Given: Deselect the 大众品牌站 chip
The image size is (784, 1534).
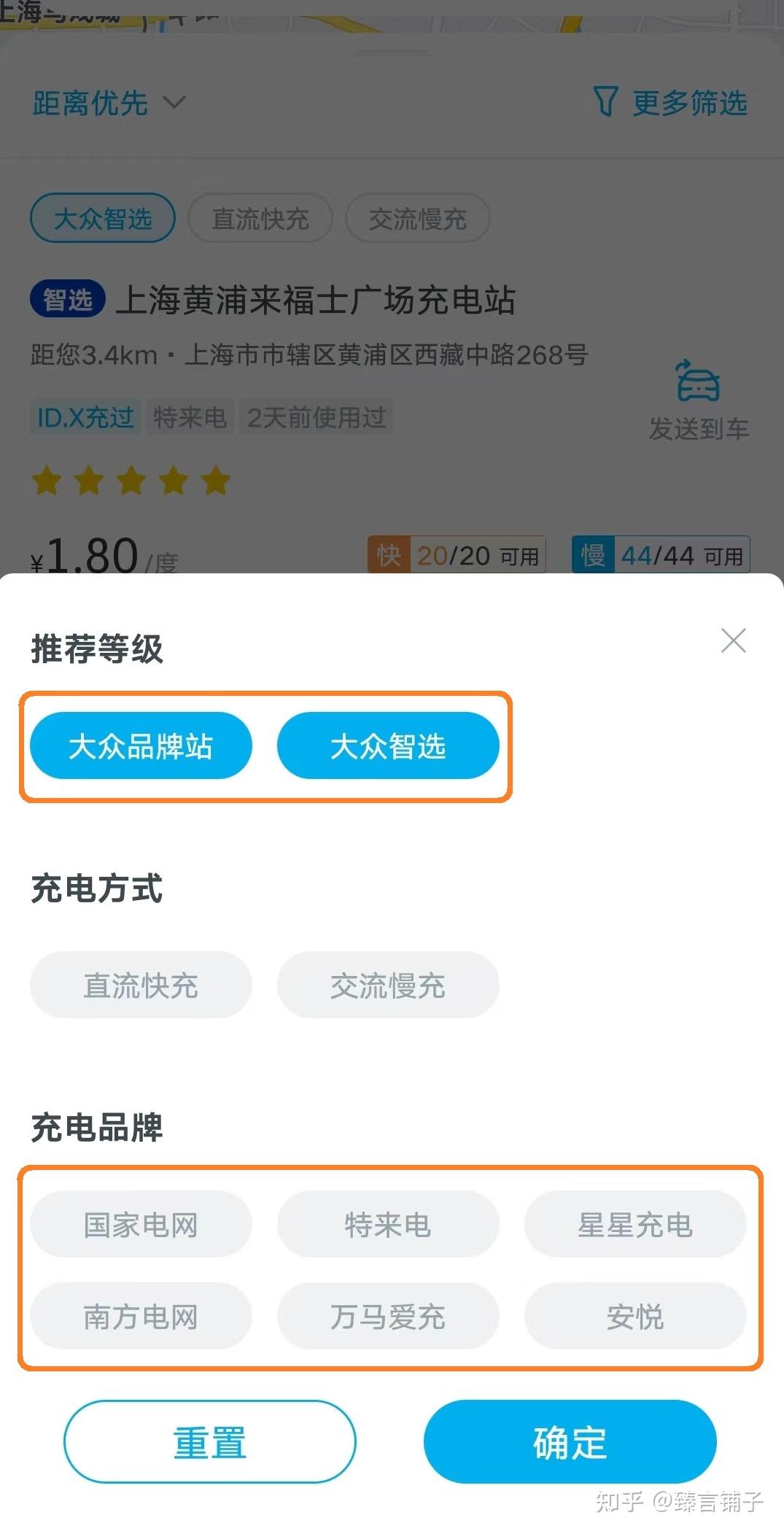Looking at the screenshot, I should pos(141,746).
